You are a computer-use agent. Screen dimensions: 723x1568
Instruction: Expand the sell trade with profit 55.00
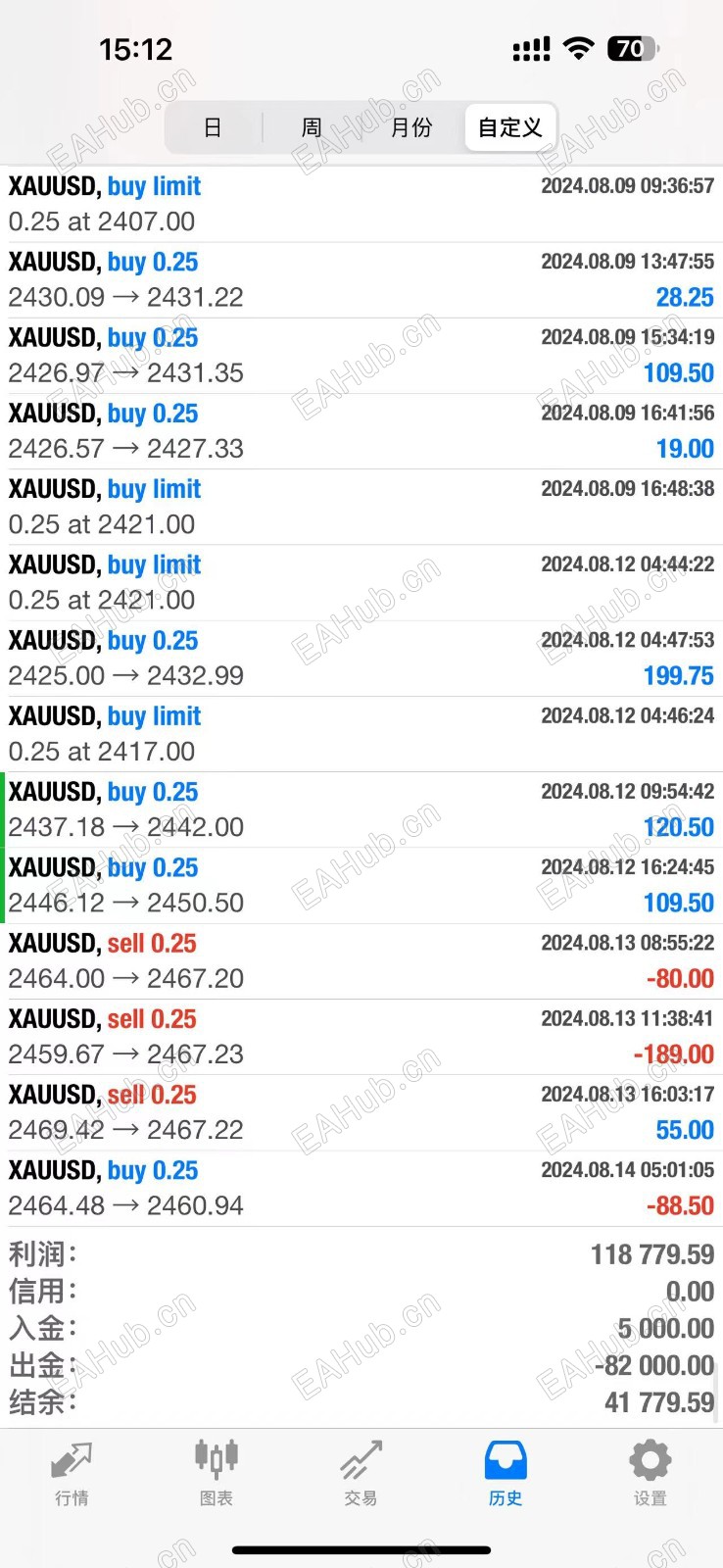361,1112
